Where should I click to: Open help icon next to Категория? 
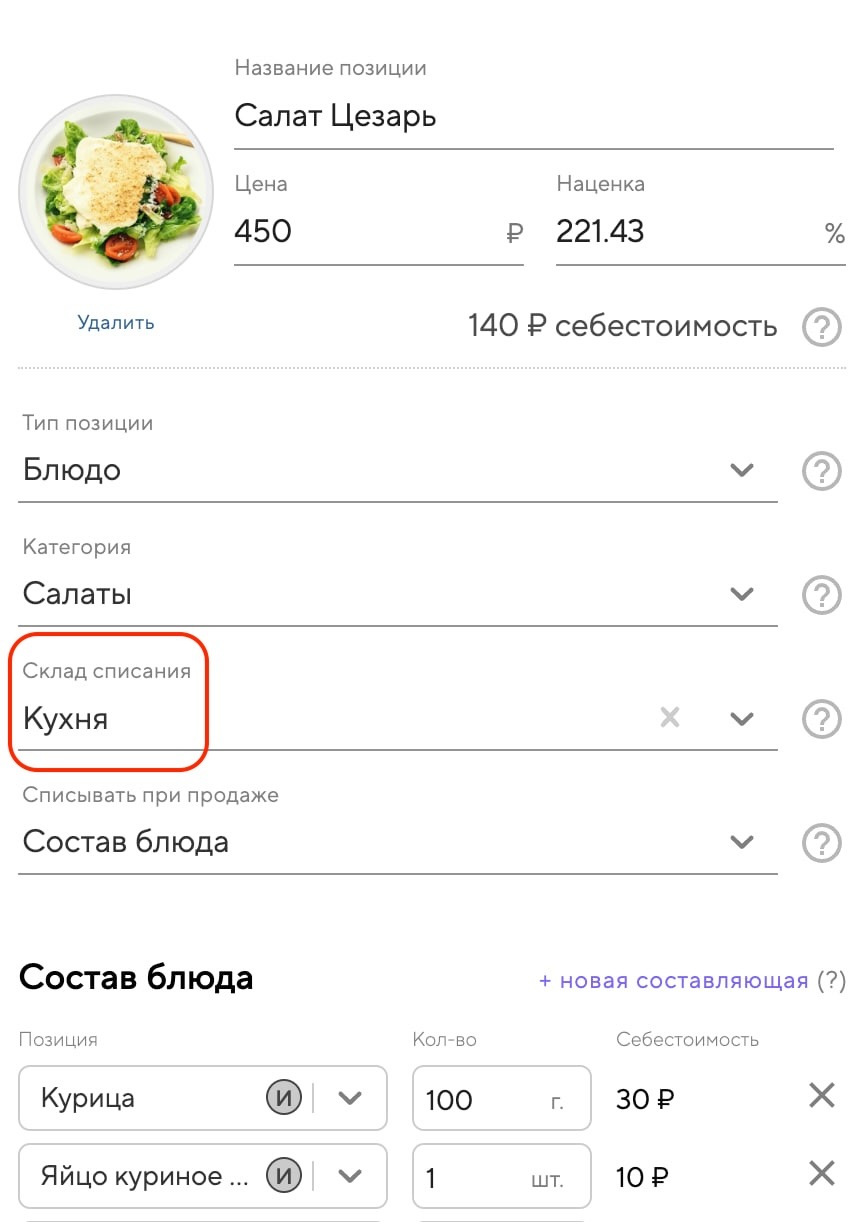[x=821, y=595]
